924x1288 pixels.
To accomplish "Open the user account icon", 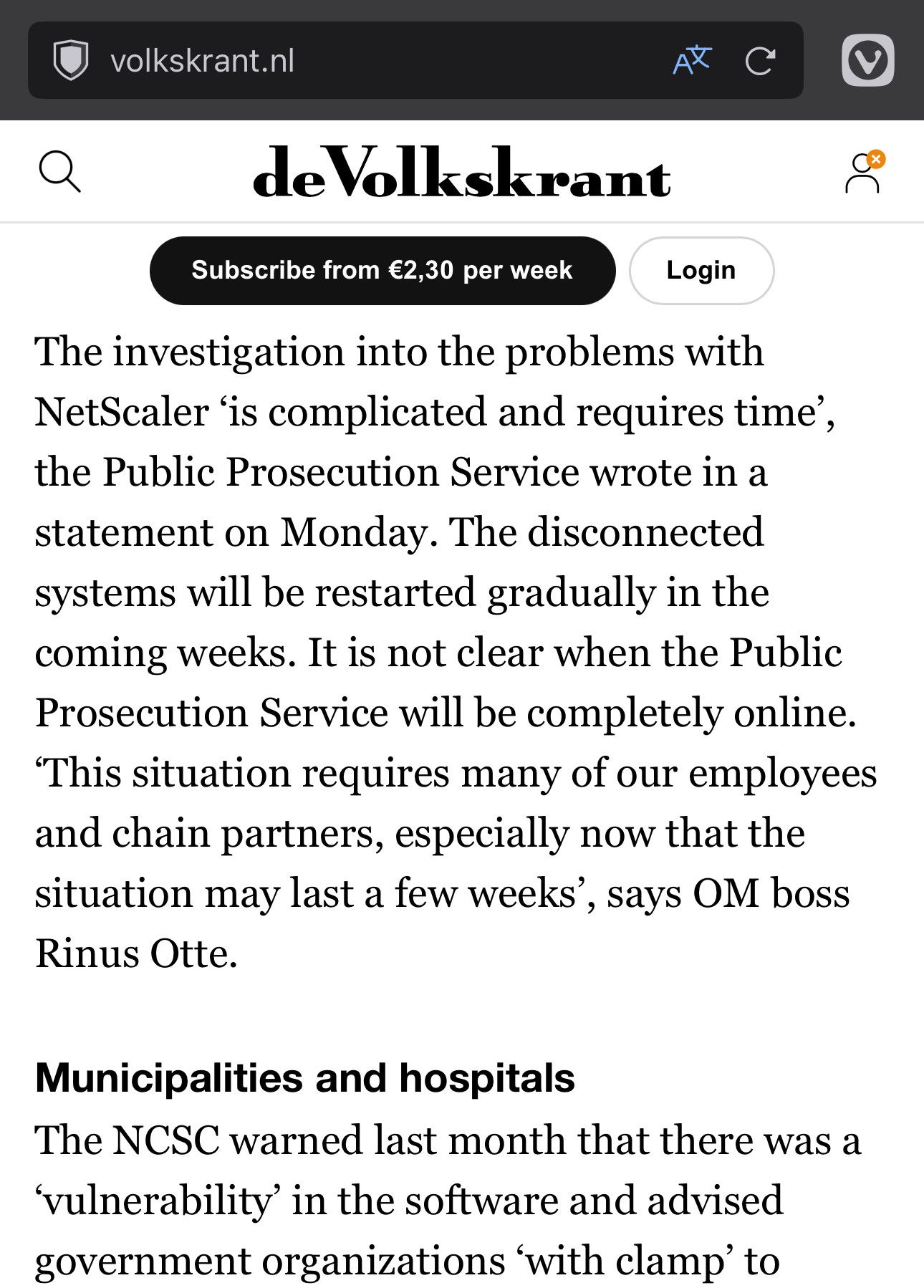I will [863, 173].
